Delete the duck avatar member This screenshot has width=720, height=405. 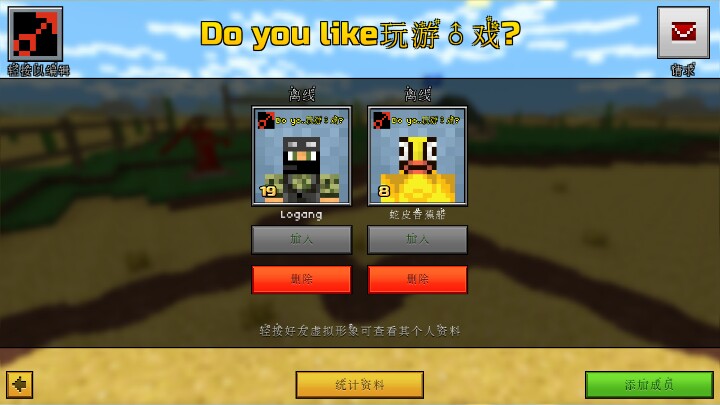(417, 279)
